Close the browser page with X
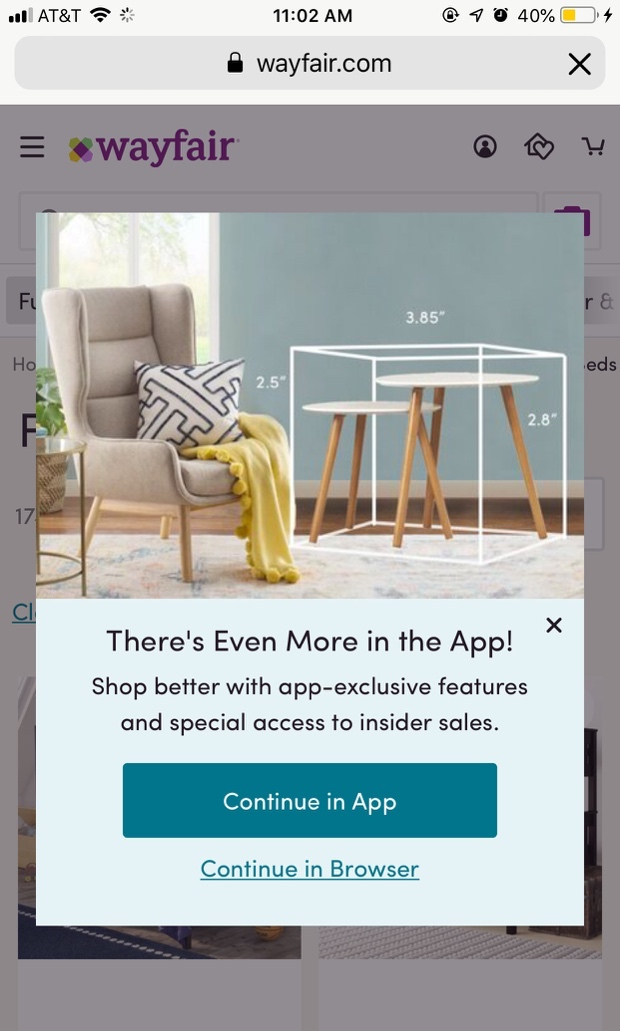The width and height of the screenshot is (620, 1031). click(x=579, y=64)
